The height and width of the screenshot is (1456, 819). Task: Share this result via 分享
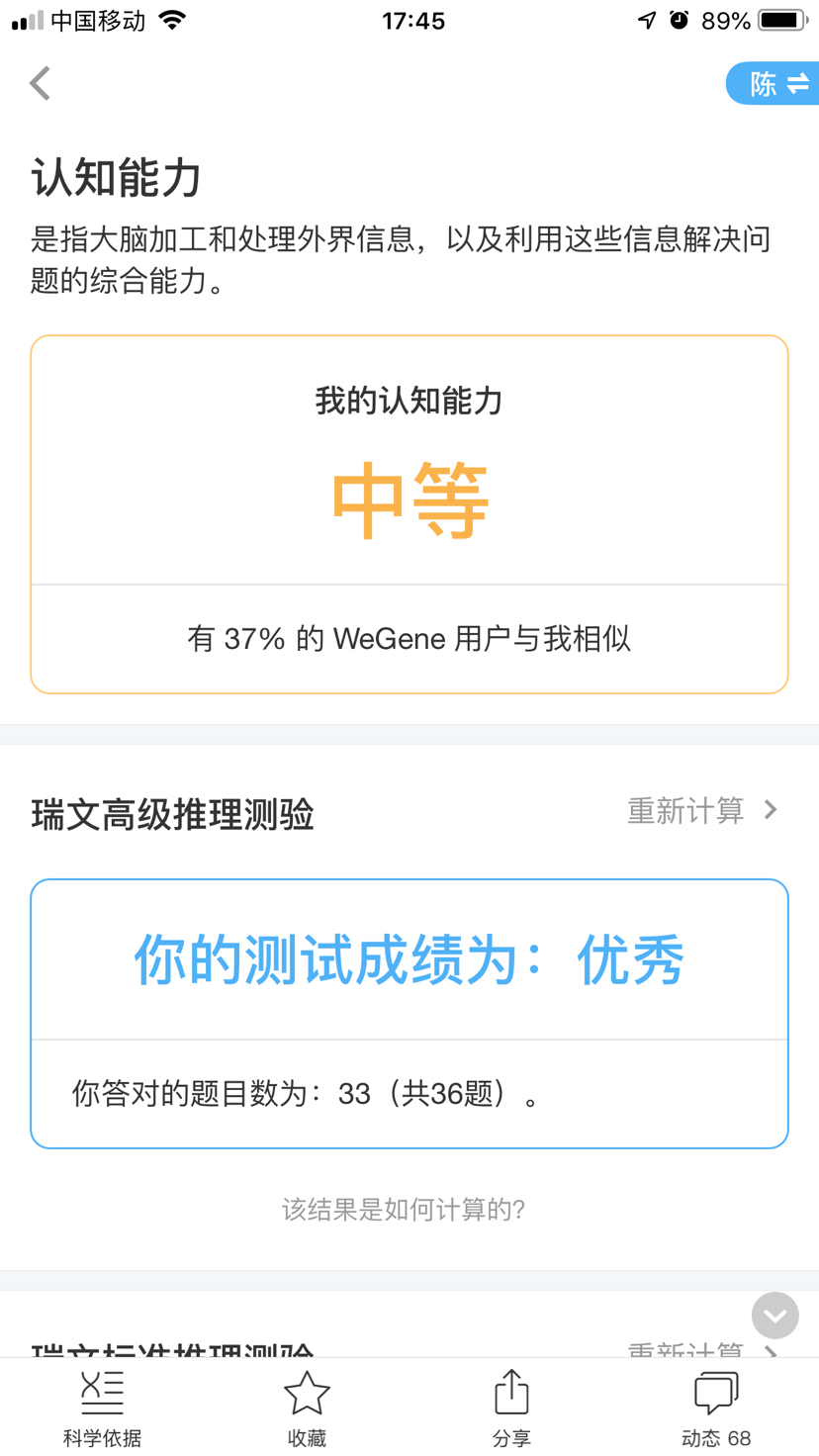511,1409
